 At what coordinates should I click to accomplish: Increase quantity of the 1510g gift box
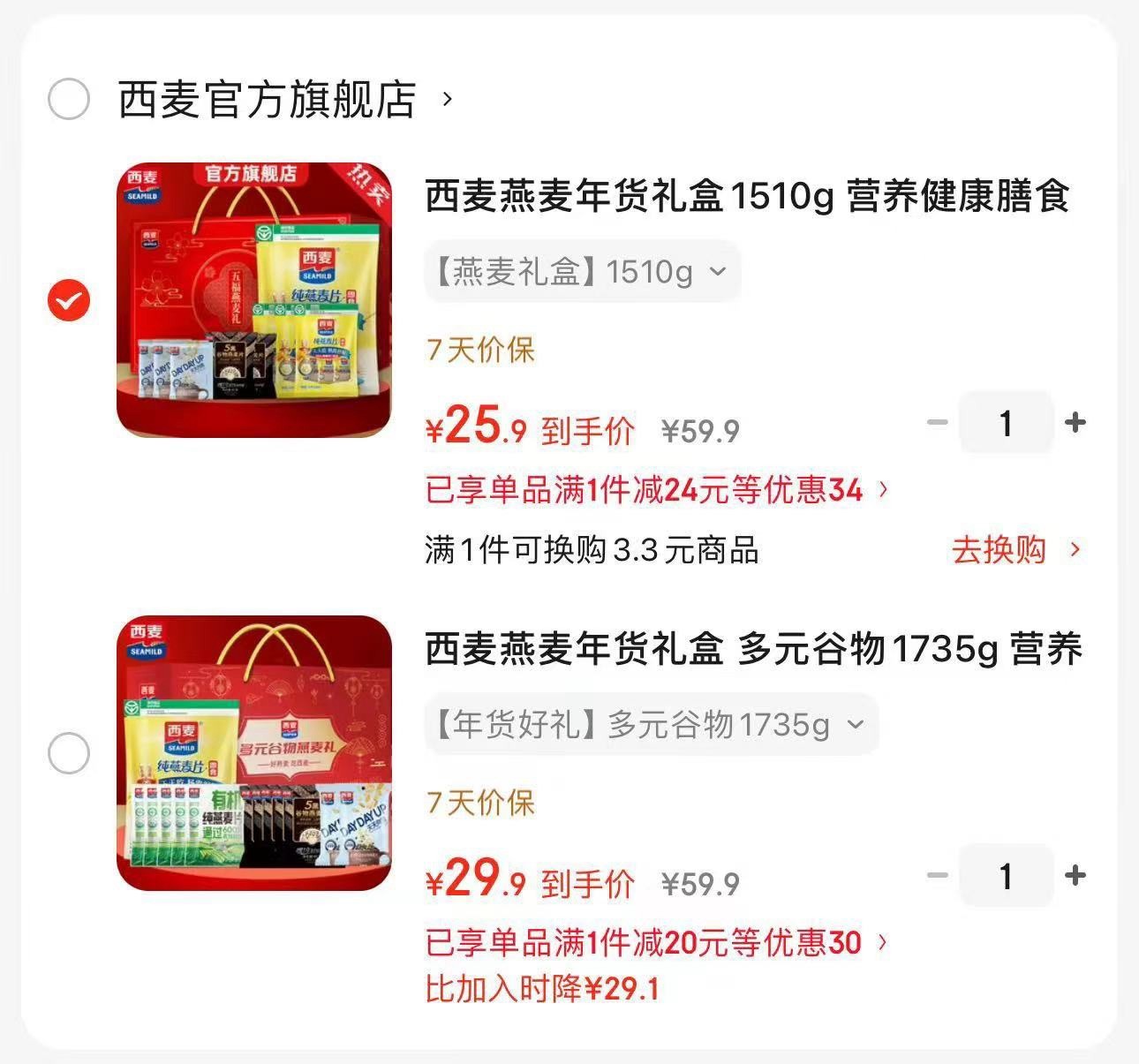click(1075, 423)
